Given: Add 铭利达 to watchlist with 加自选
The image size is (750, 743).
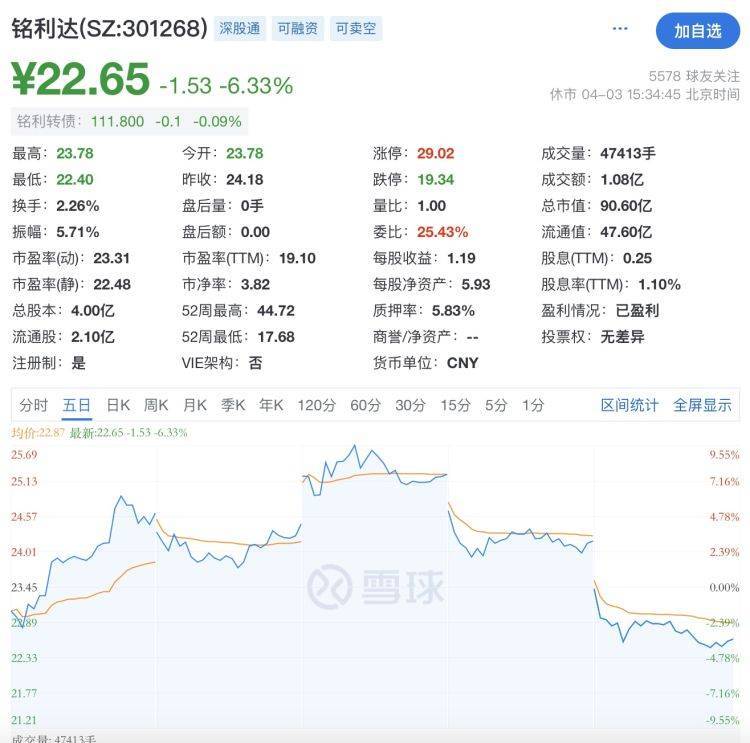Looking at the screenshot, I should [x=697, y=31].
